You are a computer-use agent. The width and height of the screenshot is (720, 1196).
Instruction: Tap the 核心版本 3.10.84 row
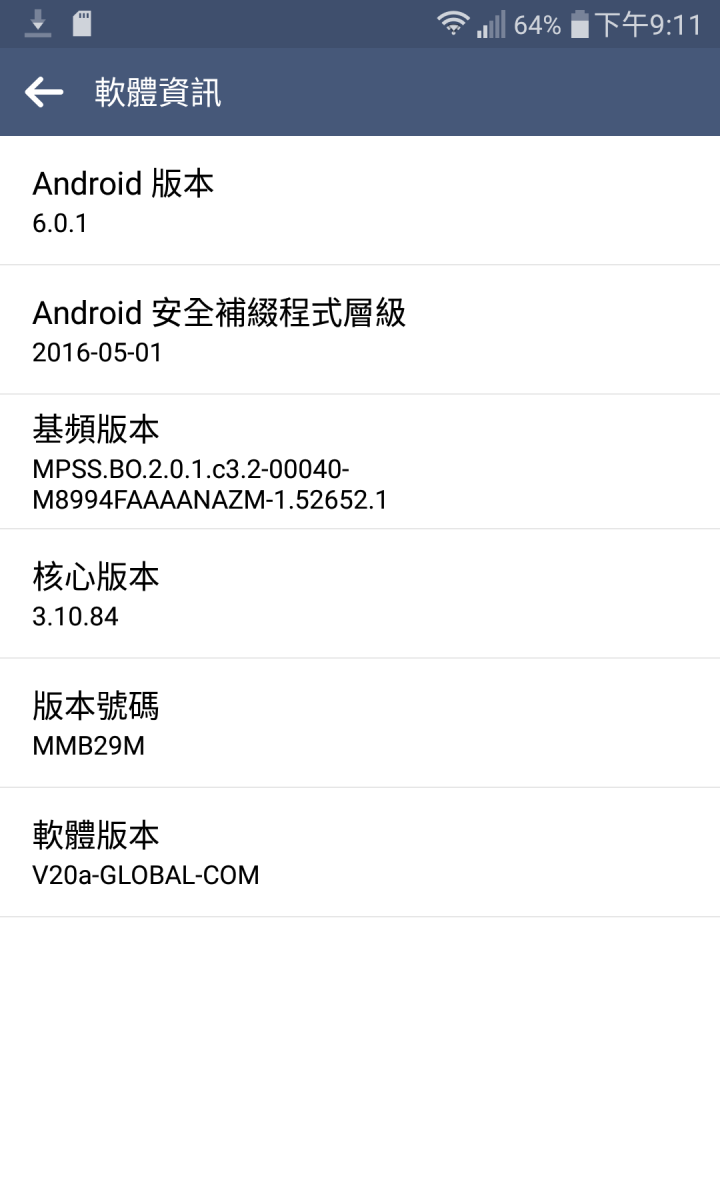(360, 593)
